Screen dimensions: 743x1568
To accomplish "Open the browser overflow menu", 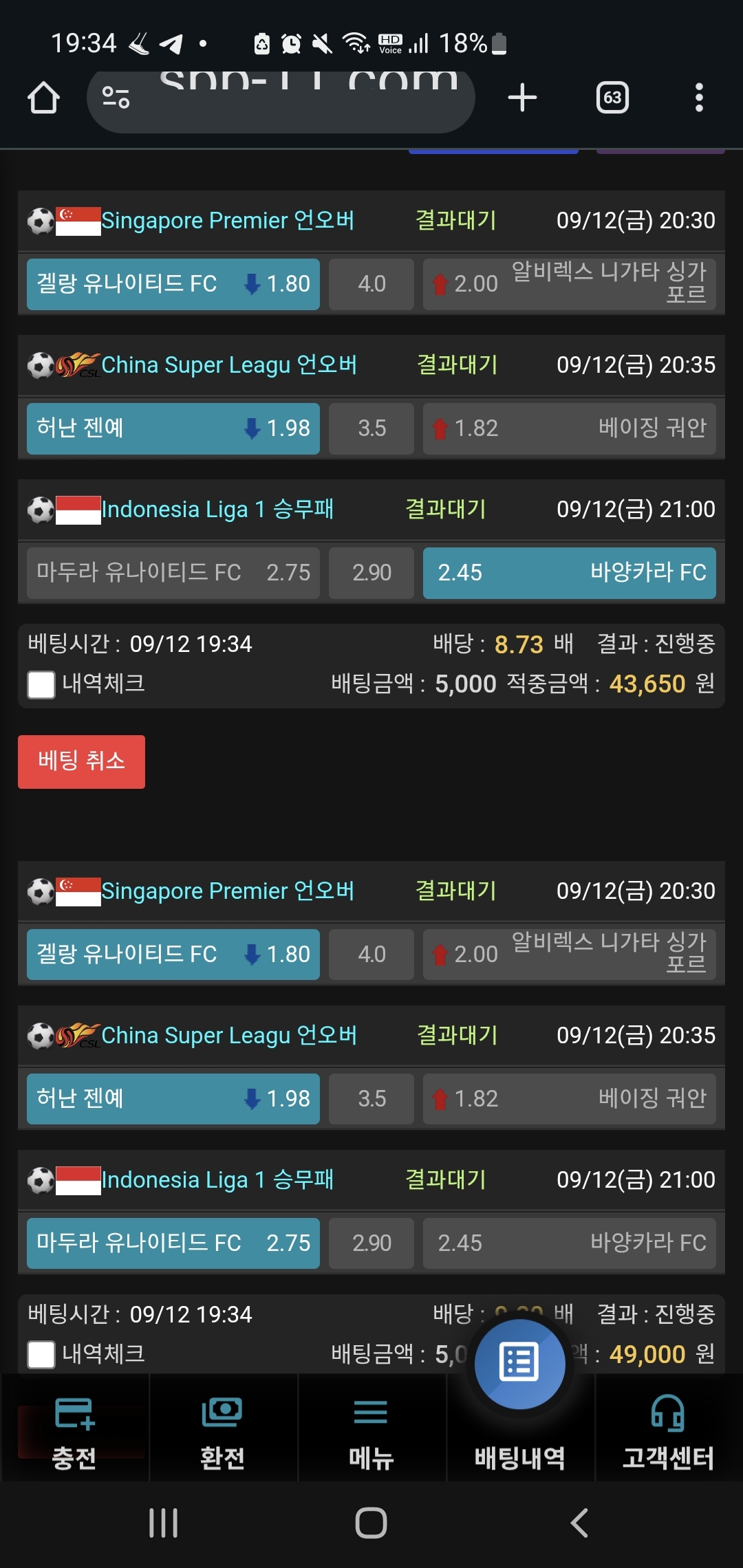I will coord(699,98).
